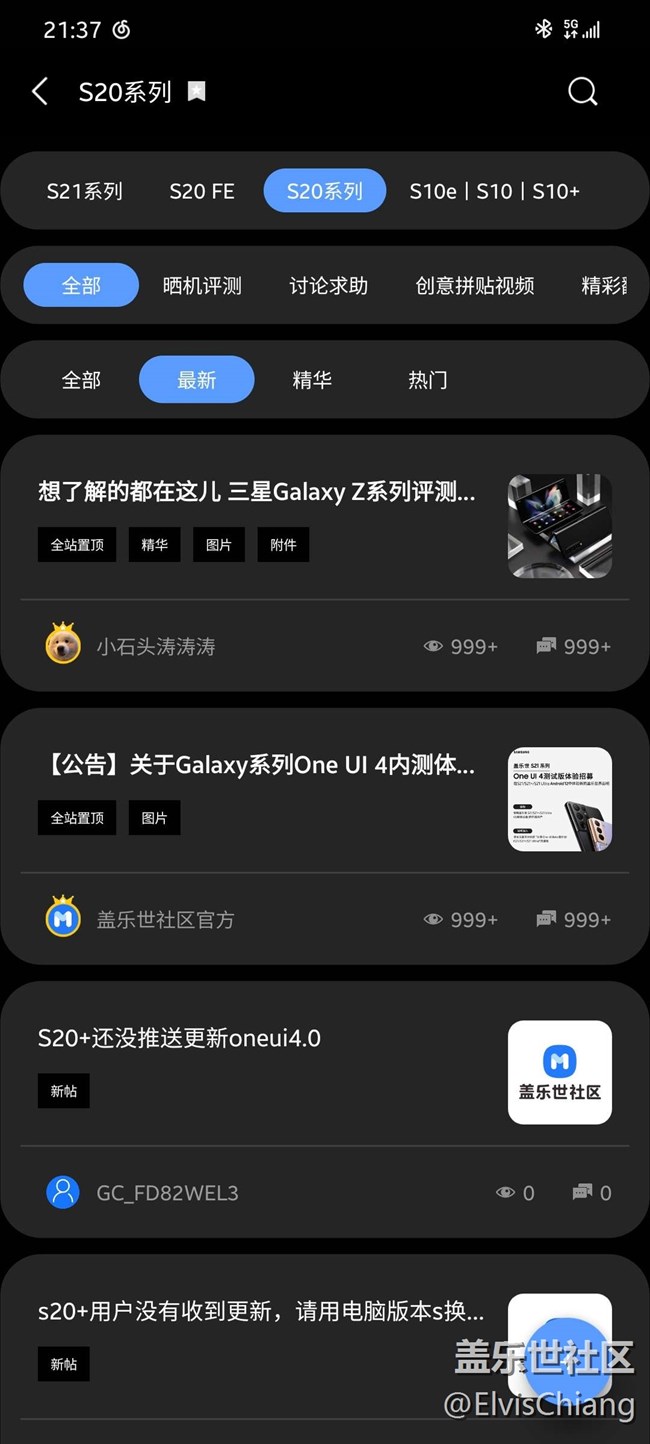The image size is (650, 1444).
Task: View GC_FD82WEL3's profile
Action: 167,1193
